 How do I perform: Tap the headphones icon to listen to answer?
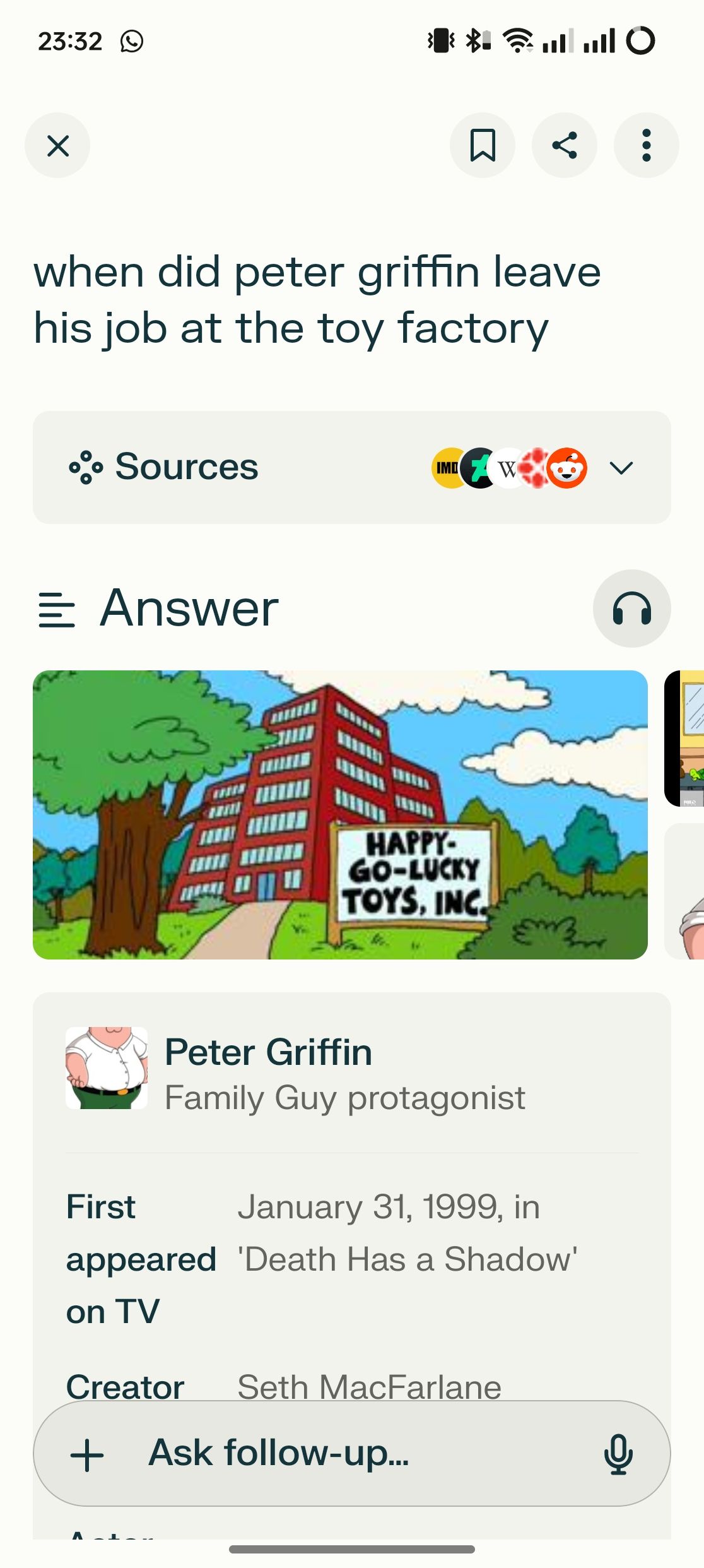pyautogui.click(x=631, y=609)
